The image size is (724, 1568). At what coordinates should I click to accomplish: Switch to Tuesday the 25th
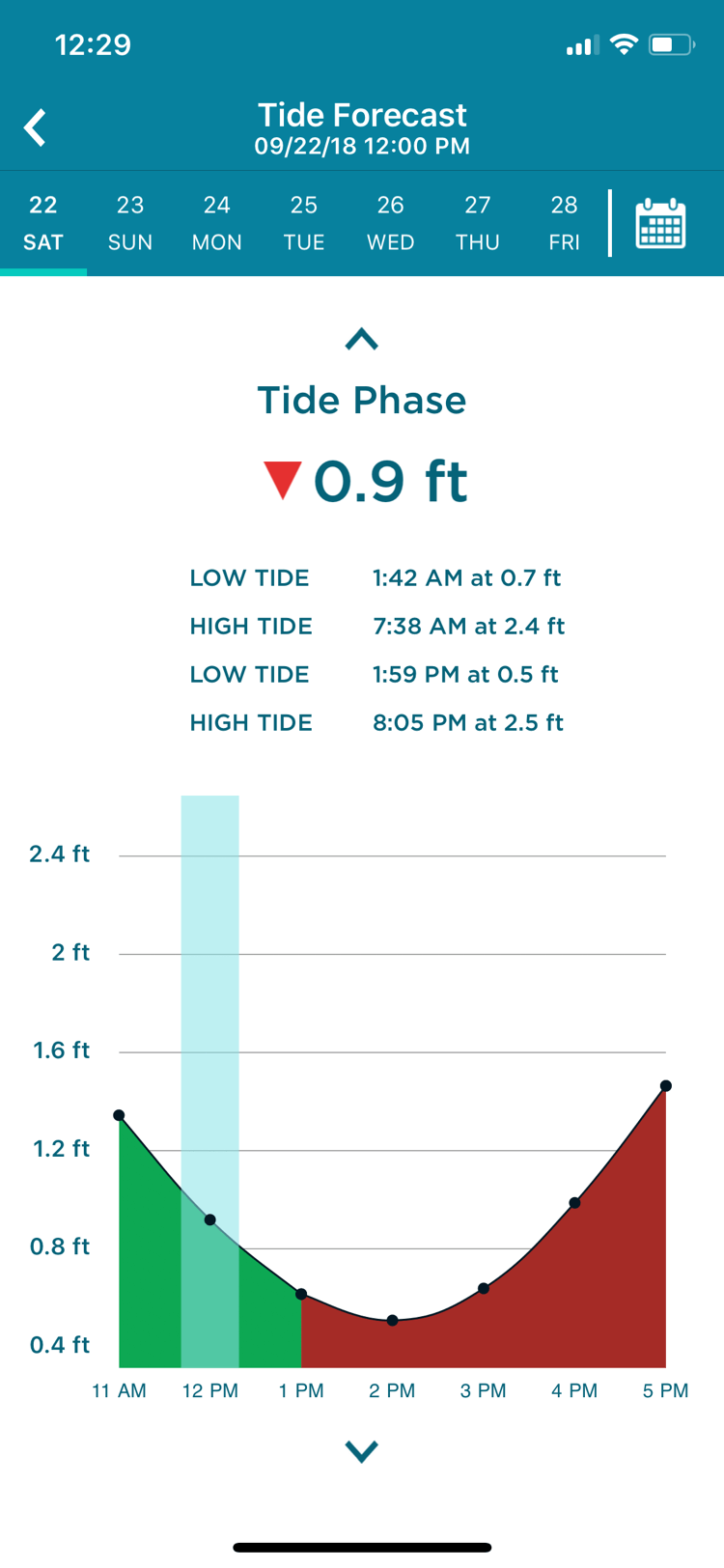304,223
